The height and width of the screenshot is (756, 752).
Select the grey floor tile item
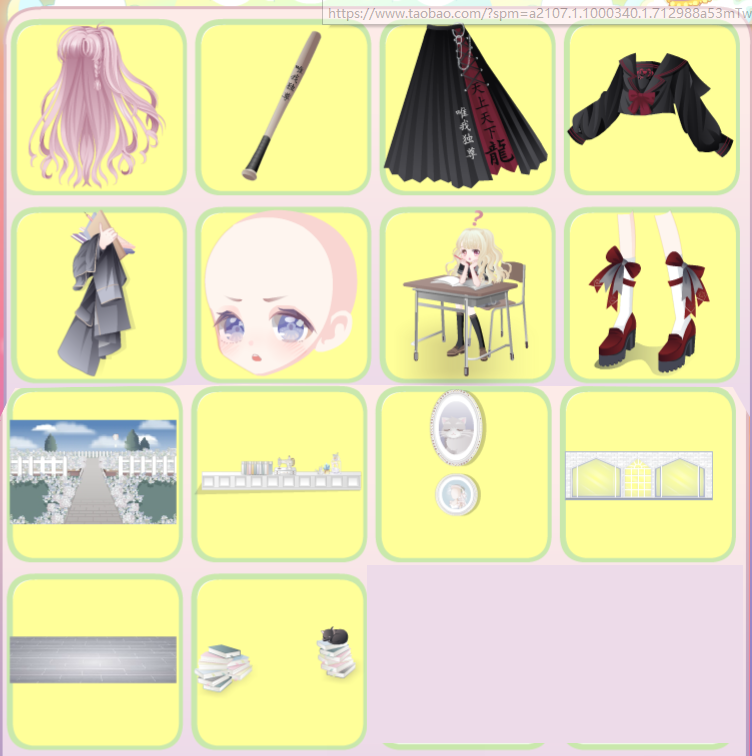(x=94, y=660)
